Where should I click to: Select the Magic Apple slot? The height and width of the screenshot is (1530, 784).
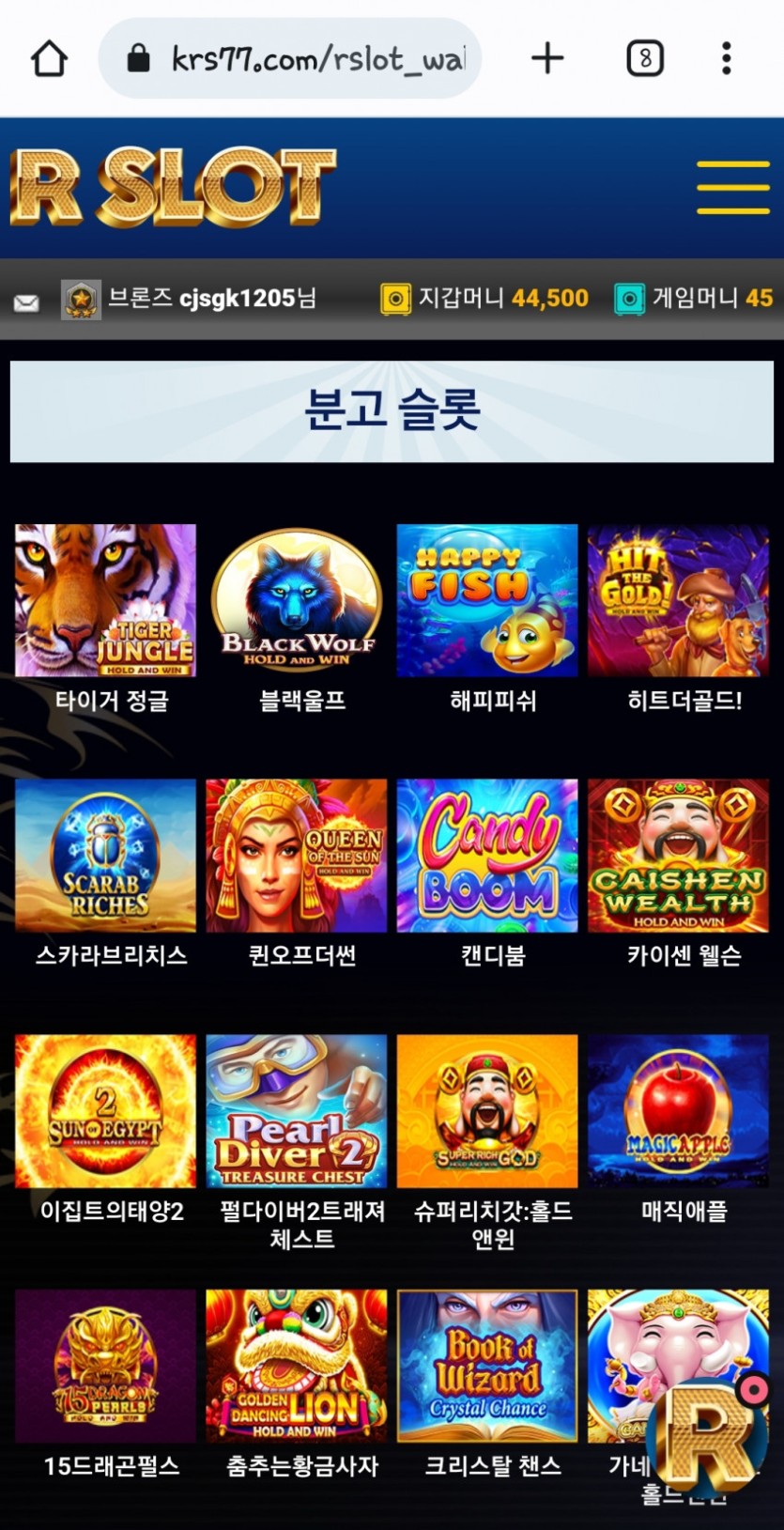678,1111
